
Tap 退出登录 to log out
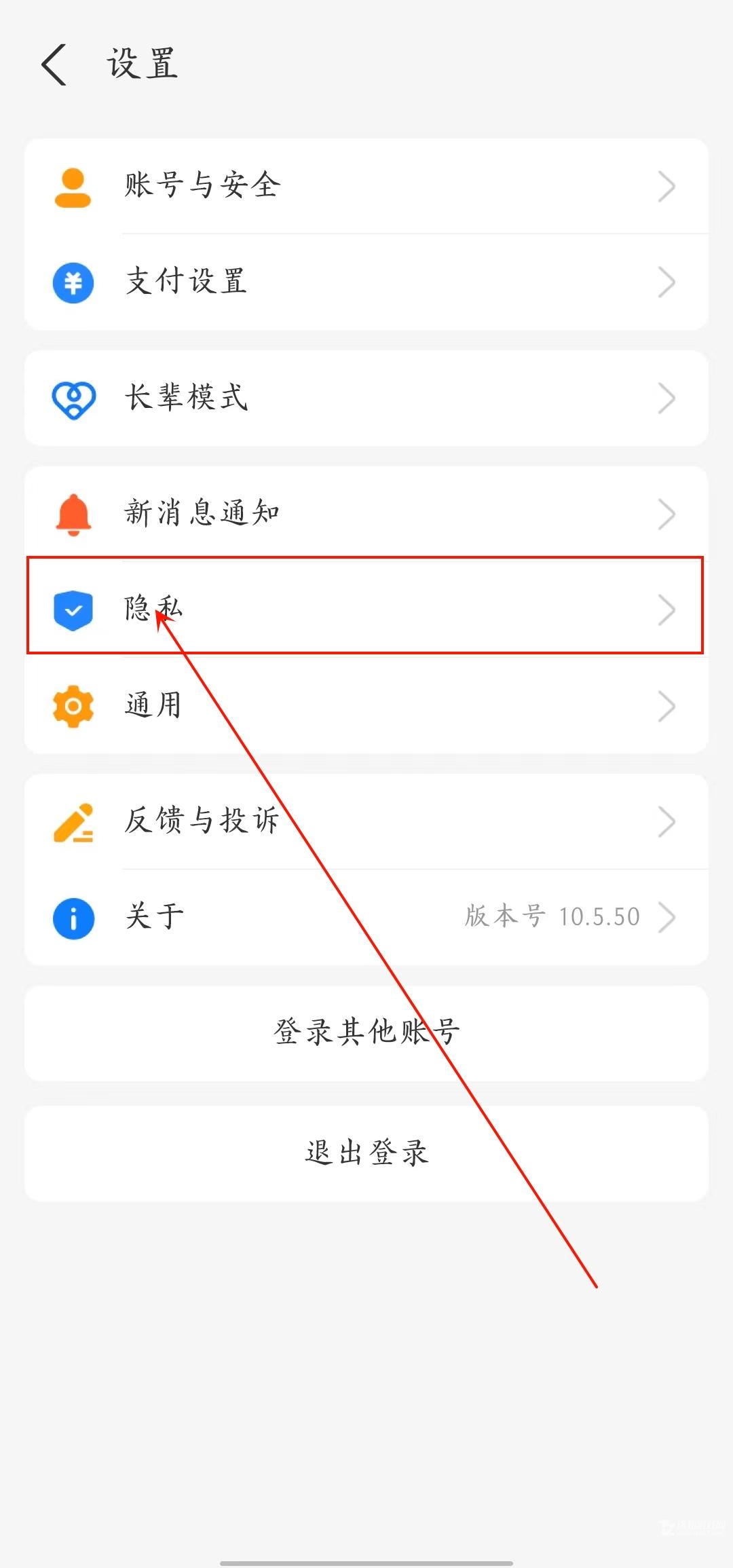[x=366, y=1153]
